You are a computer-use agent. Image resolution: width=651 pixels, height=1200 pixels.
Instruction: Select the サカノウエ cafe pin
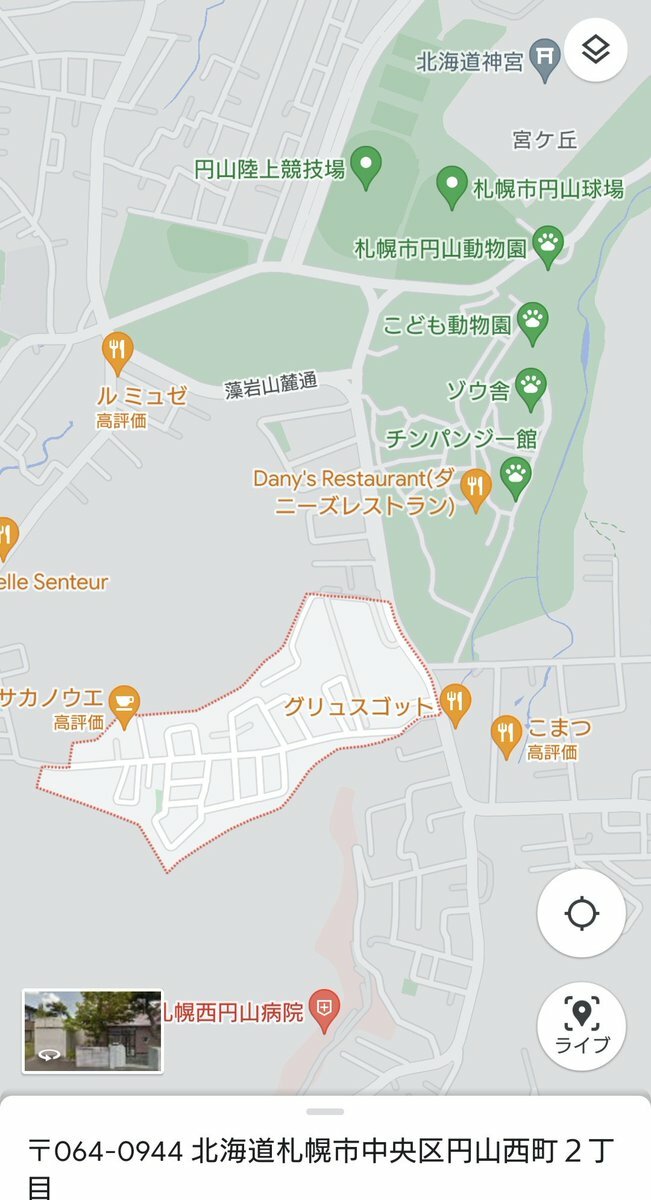pos(124,701)
